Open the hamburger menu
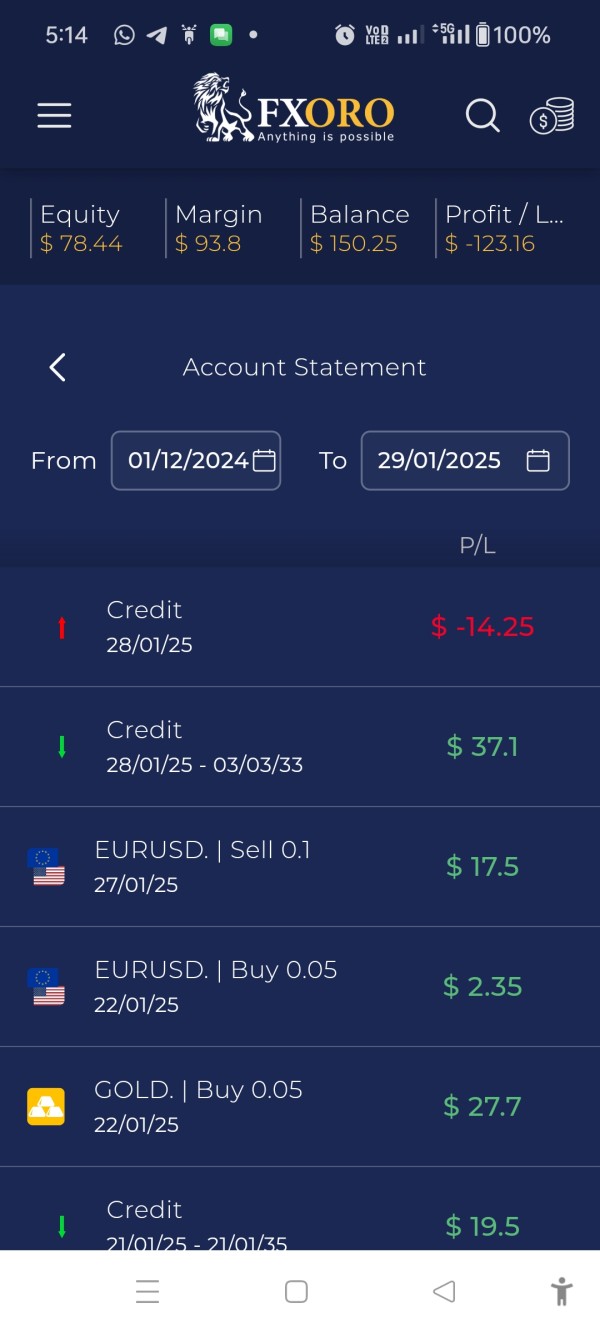Image resolution: width=600 pixels, height=1333 pixels. pyautogui.click(x=54, y=116)
